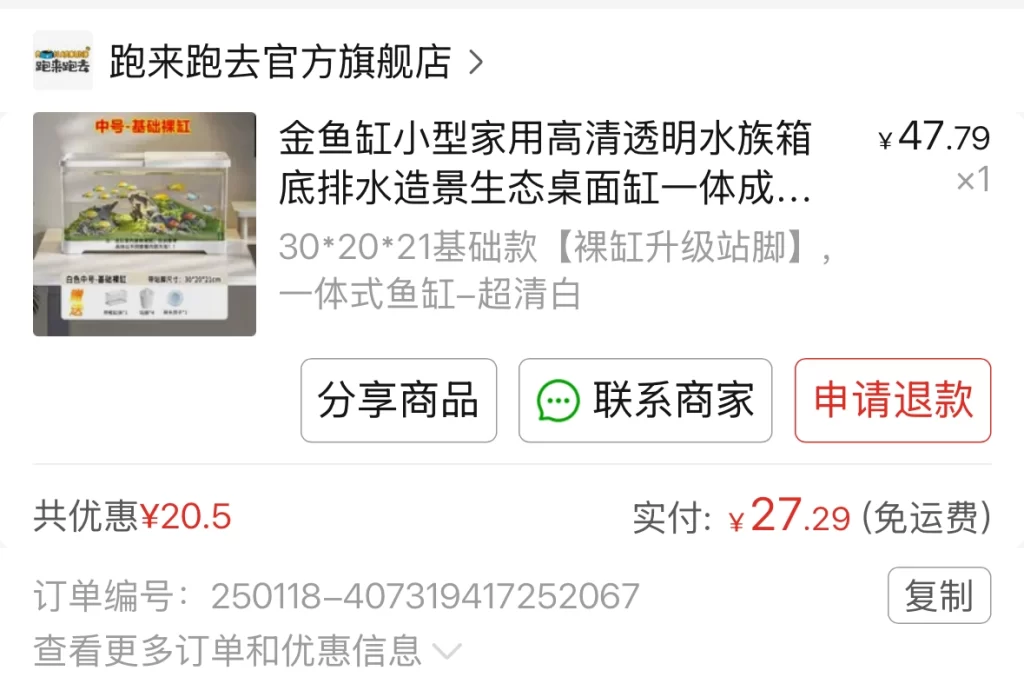The height and width of the screenshot is (697, 1024).
Task: Copy the order number with 复制
Action: 938,596
